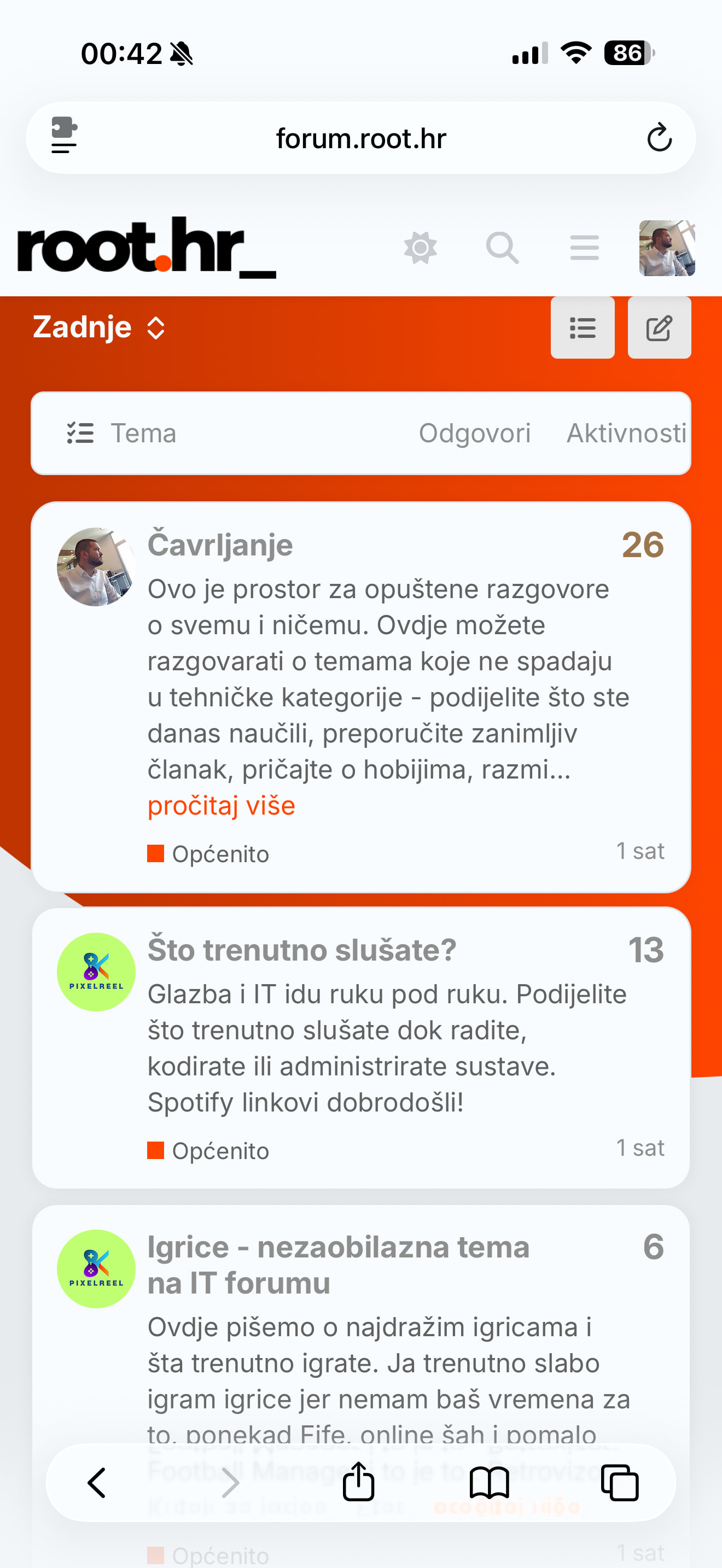Image resolution: width=722 pixels, height=1568 pixels.
Task: Create a new topic
Action: pyautogui.click(x=659, y=328)
